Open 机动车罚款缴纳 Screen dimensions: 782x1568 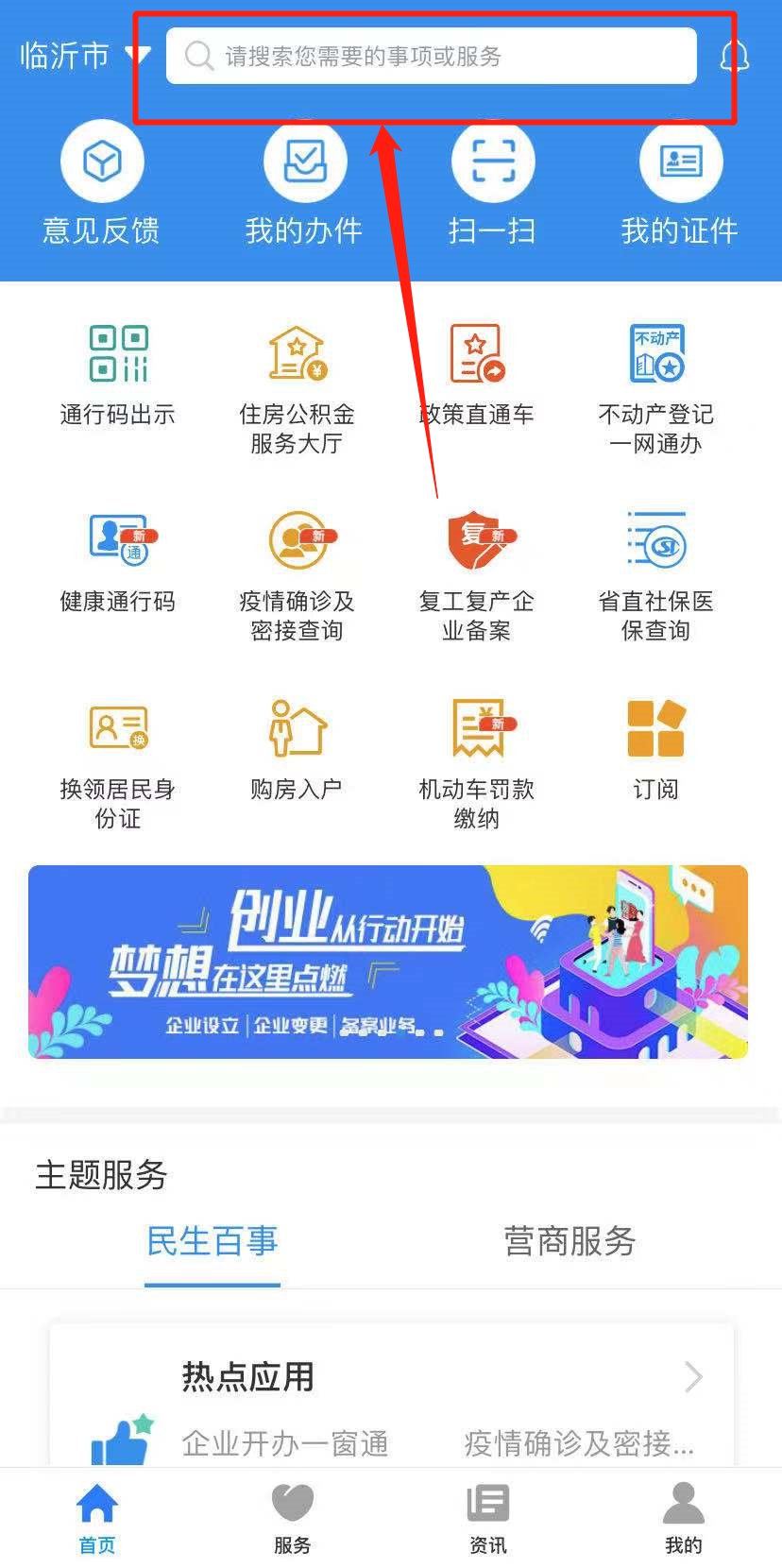point(476,762)
